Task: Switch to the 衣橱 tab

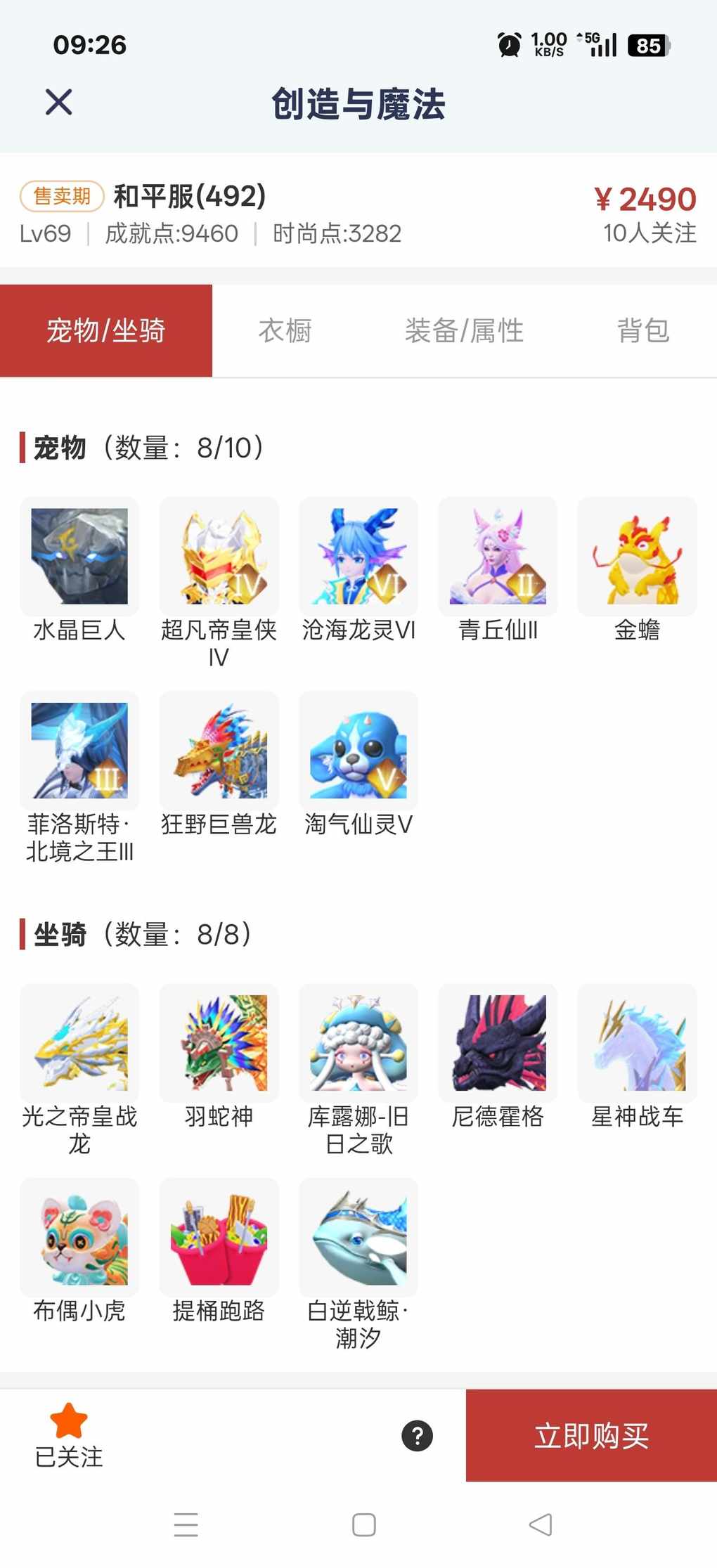Action: pyautogui.click(x=285, y=330)
